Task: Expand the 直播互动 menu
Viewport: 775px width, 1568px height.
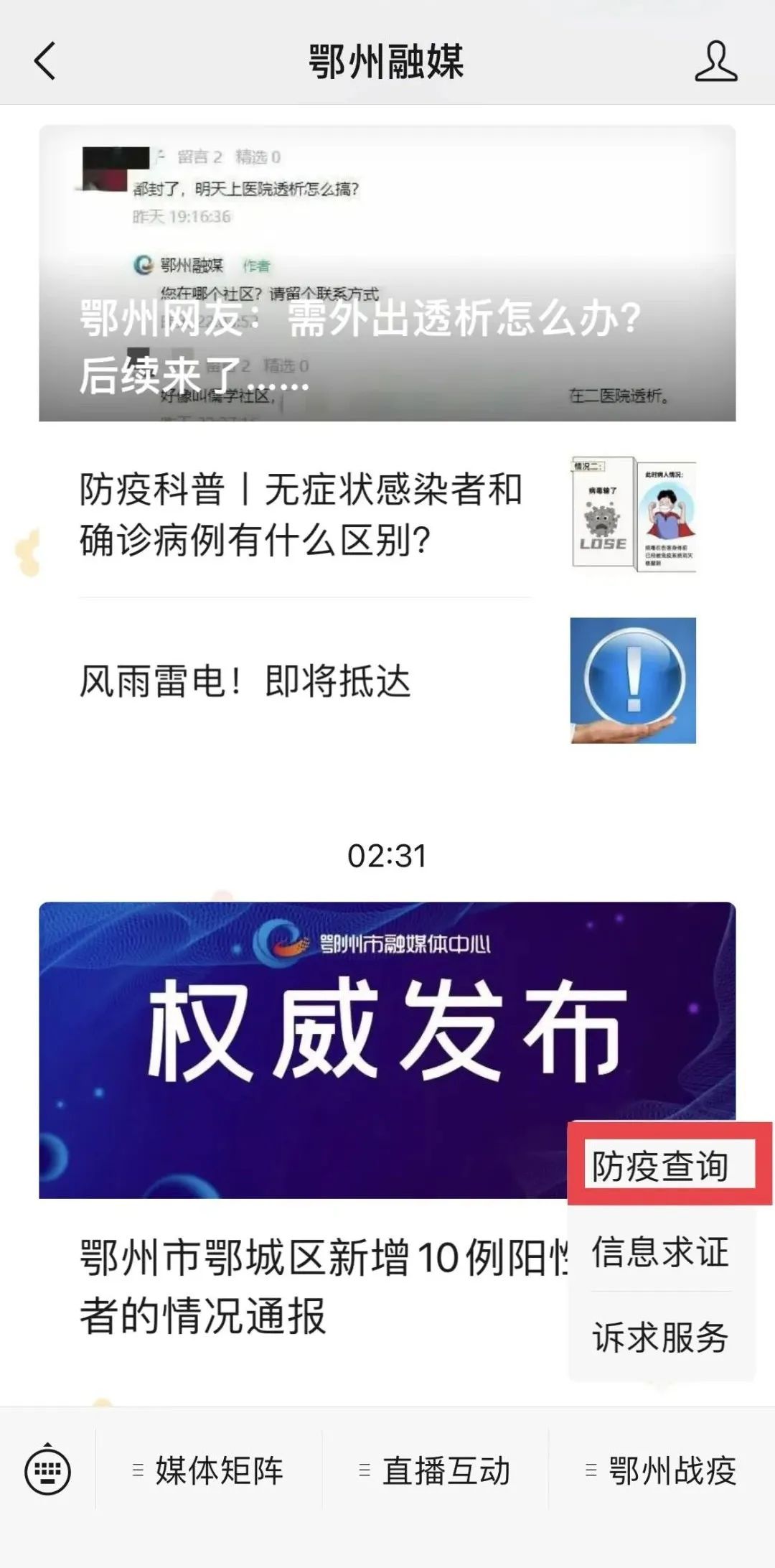Action: 435,1471
